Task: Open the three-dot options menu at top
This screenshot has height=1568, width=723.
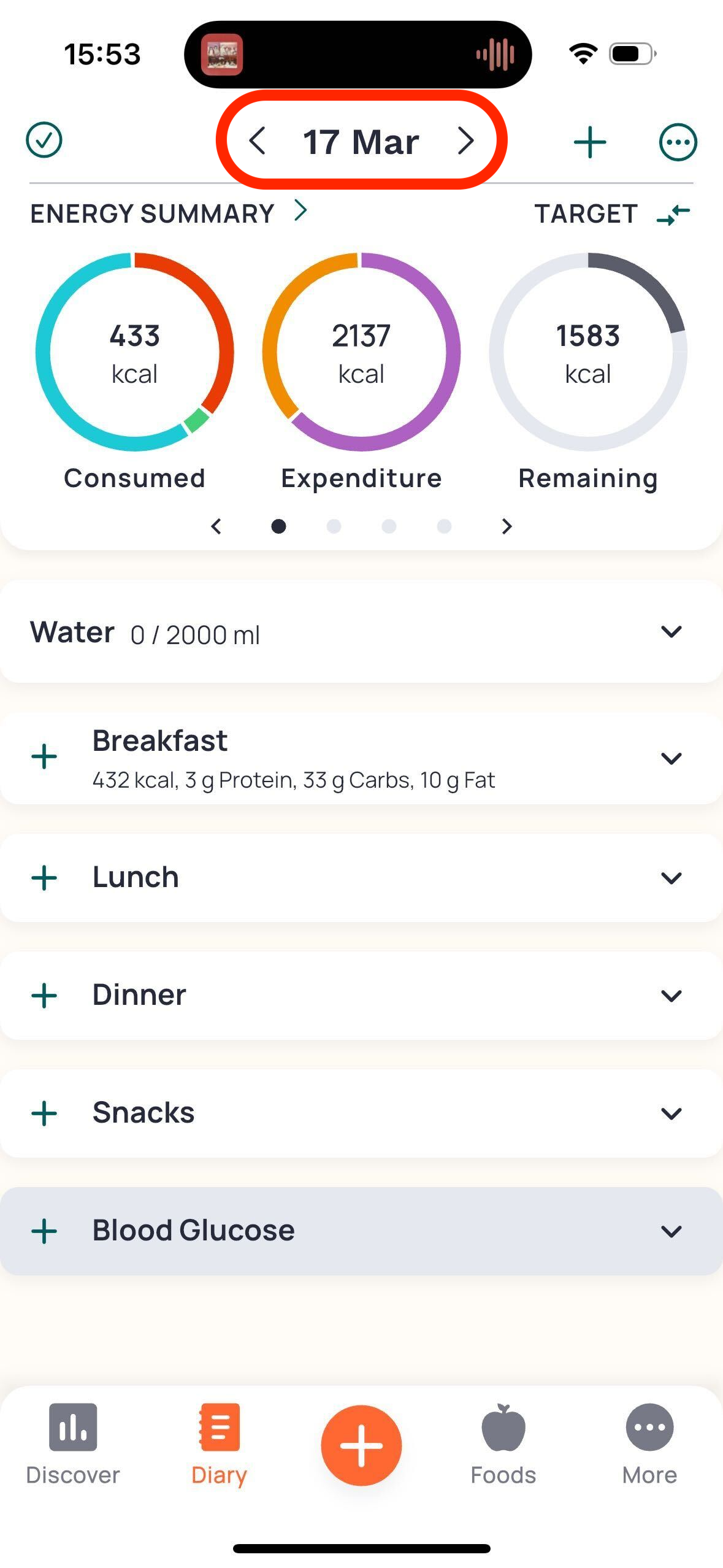Action: (678, 142)
